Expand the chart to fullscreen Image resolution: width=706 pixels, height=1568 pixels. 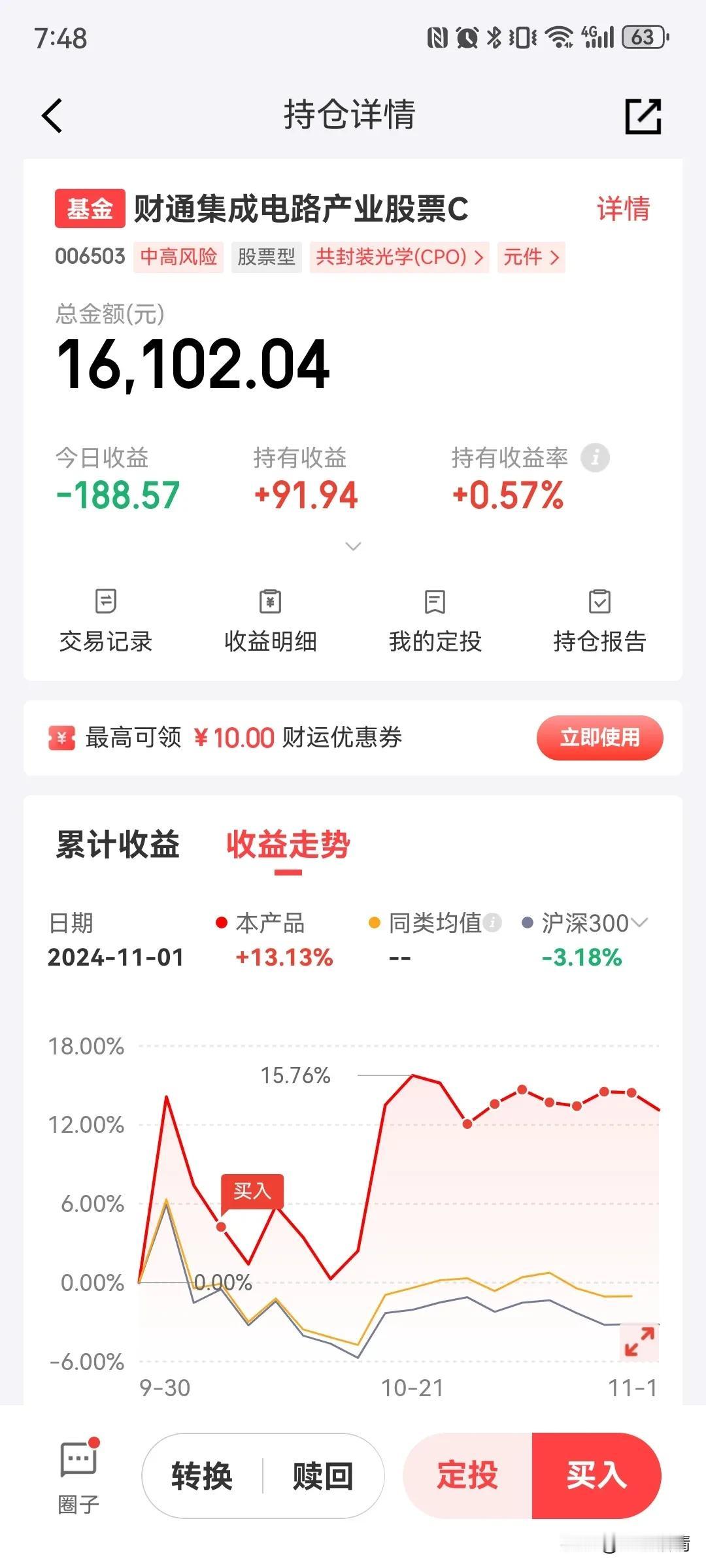tap(639, 1341)
